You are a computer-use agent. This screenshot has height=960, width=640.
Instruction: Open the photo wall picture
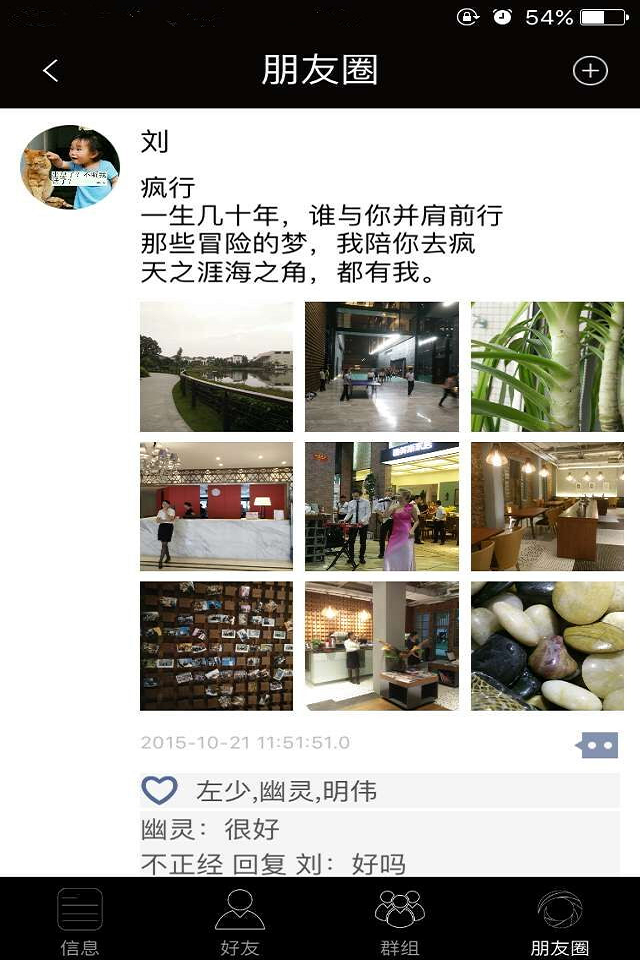tap(216, 646)
